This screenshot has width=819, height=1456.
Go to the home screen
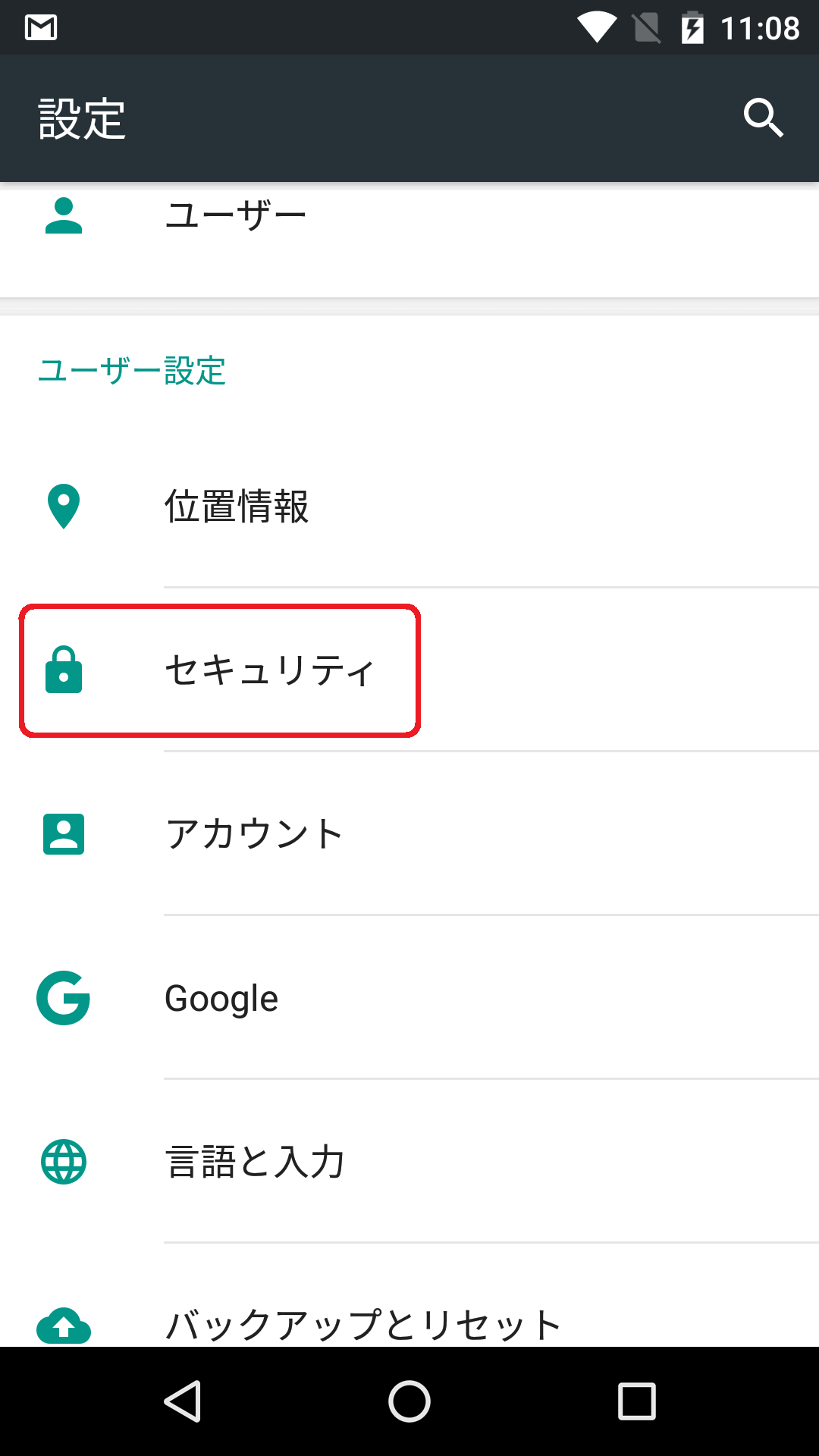coord(409,1401)
